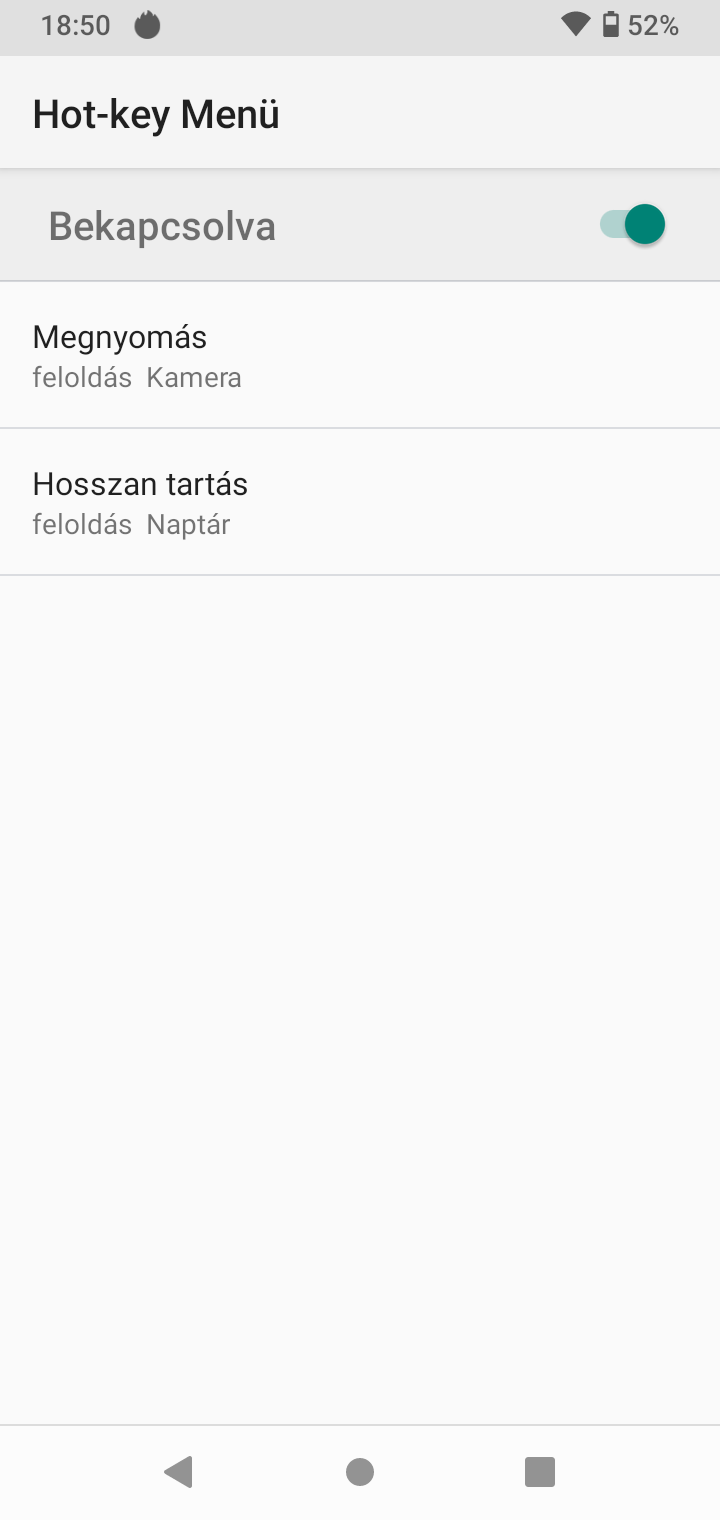Tap the home button in navigation bar
This screenshot has width=720, height=1520.
click(360, 1472)
